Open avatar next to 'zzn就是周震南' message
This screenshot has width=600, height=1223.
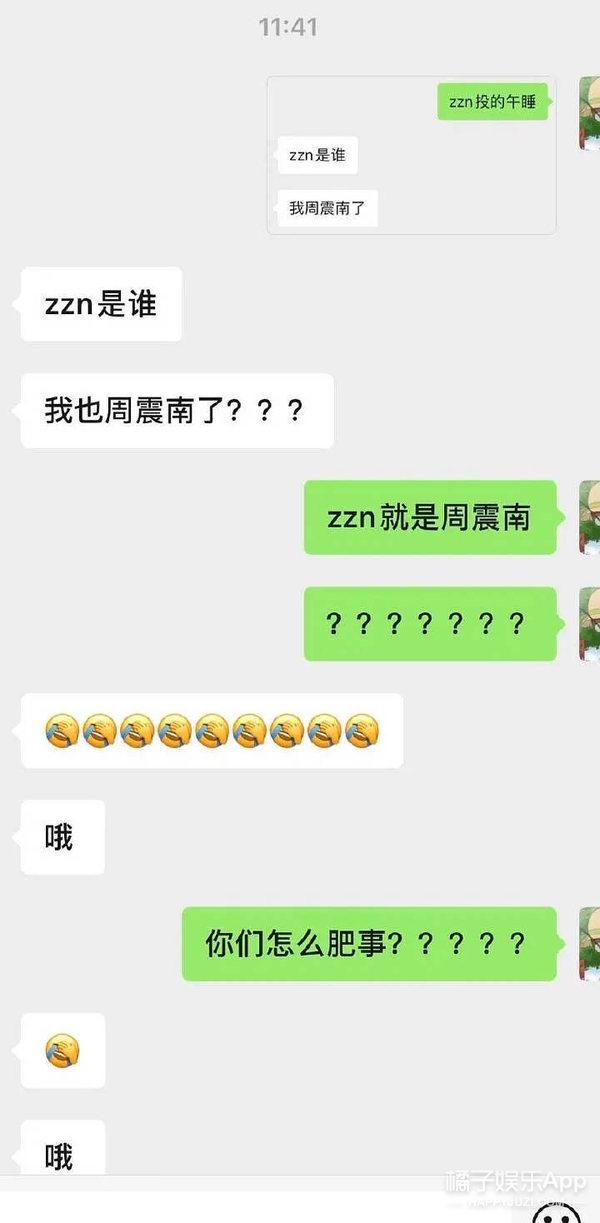pos(589,517)
